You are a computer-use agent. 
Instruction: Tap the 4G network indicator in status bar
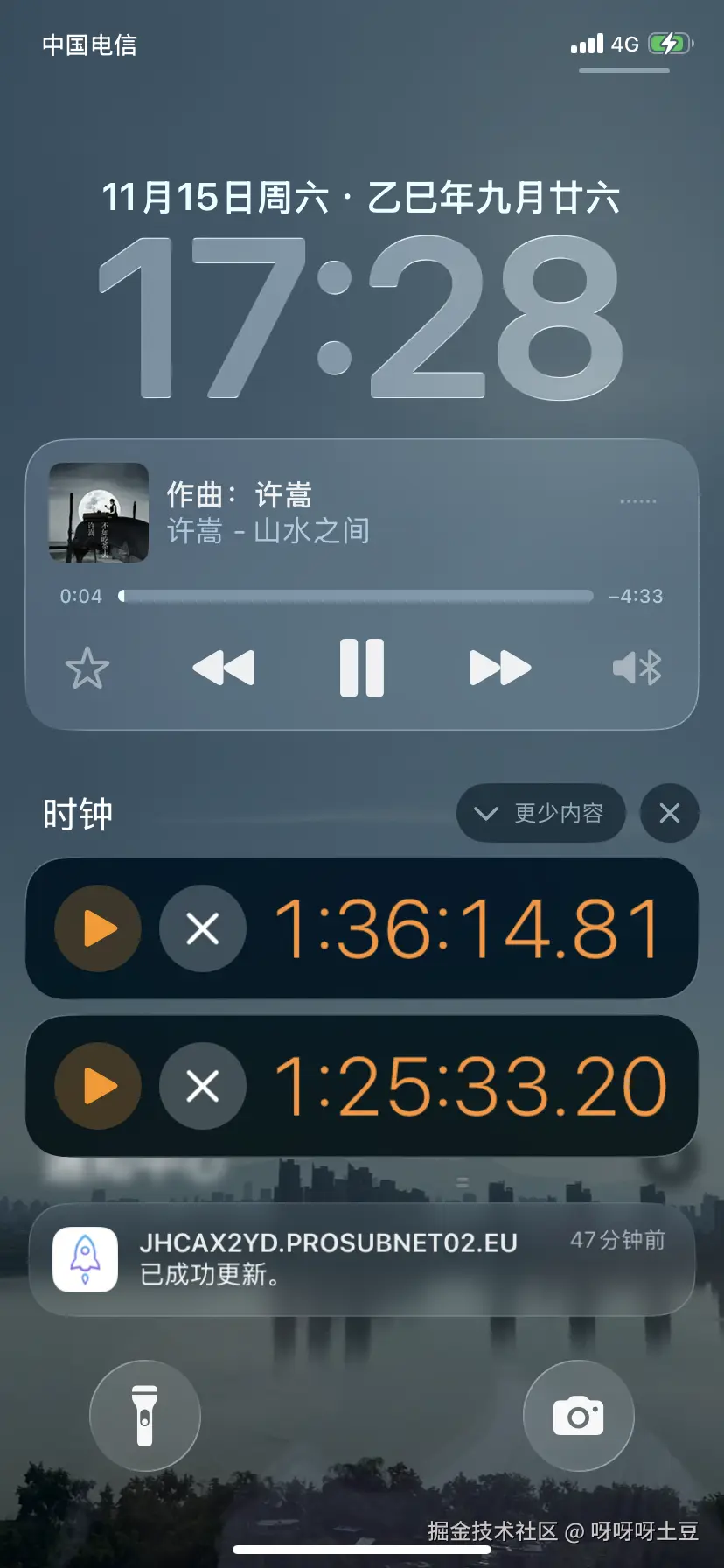(x=623, y=44)
